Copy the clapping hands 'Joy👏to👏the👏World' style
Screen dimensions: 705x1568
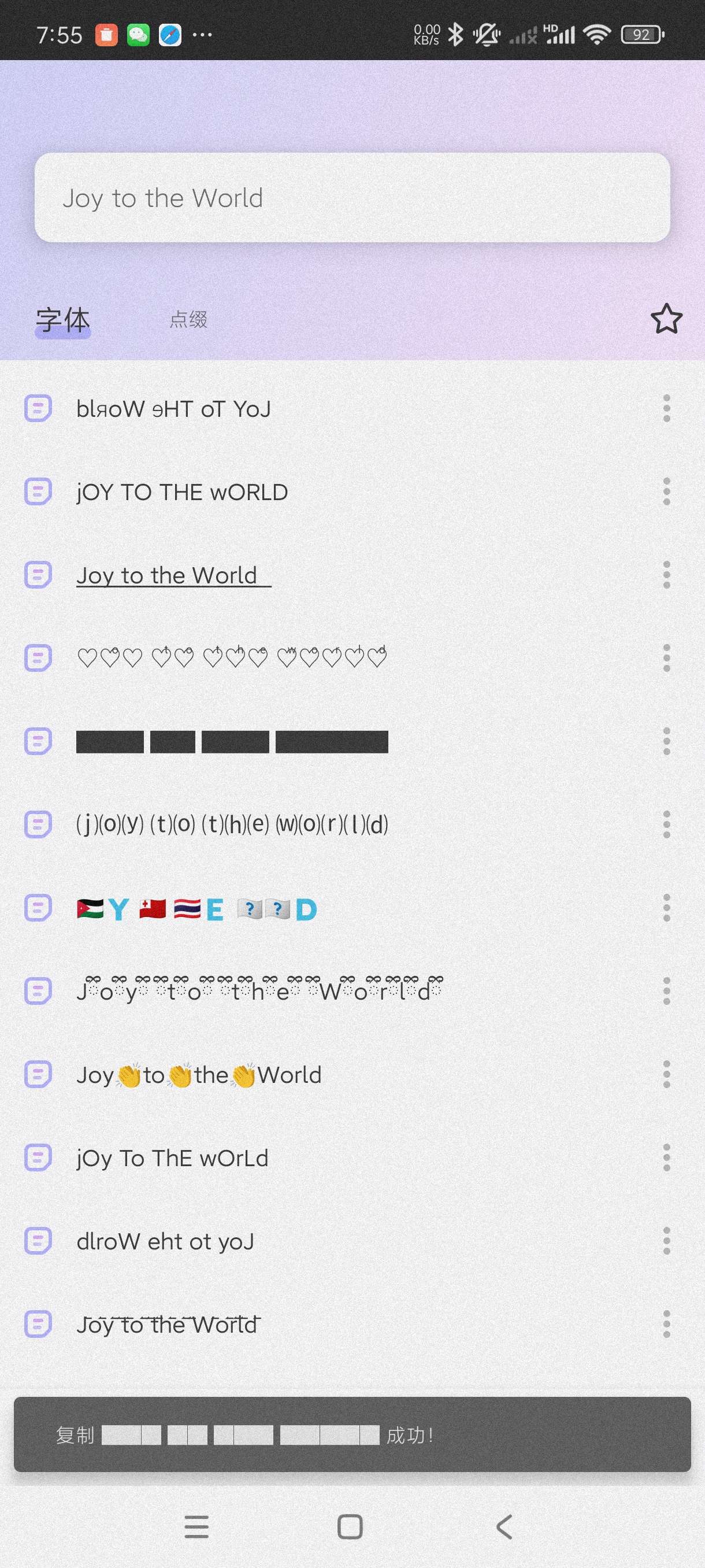(x=198, y=1075)
